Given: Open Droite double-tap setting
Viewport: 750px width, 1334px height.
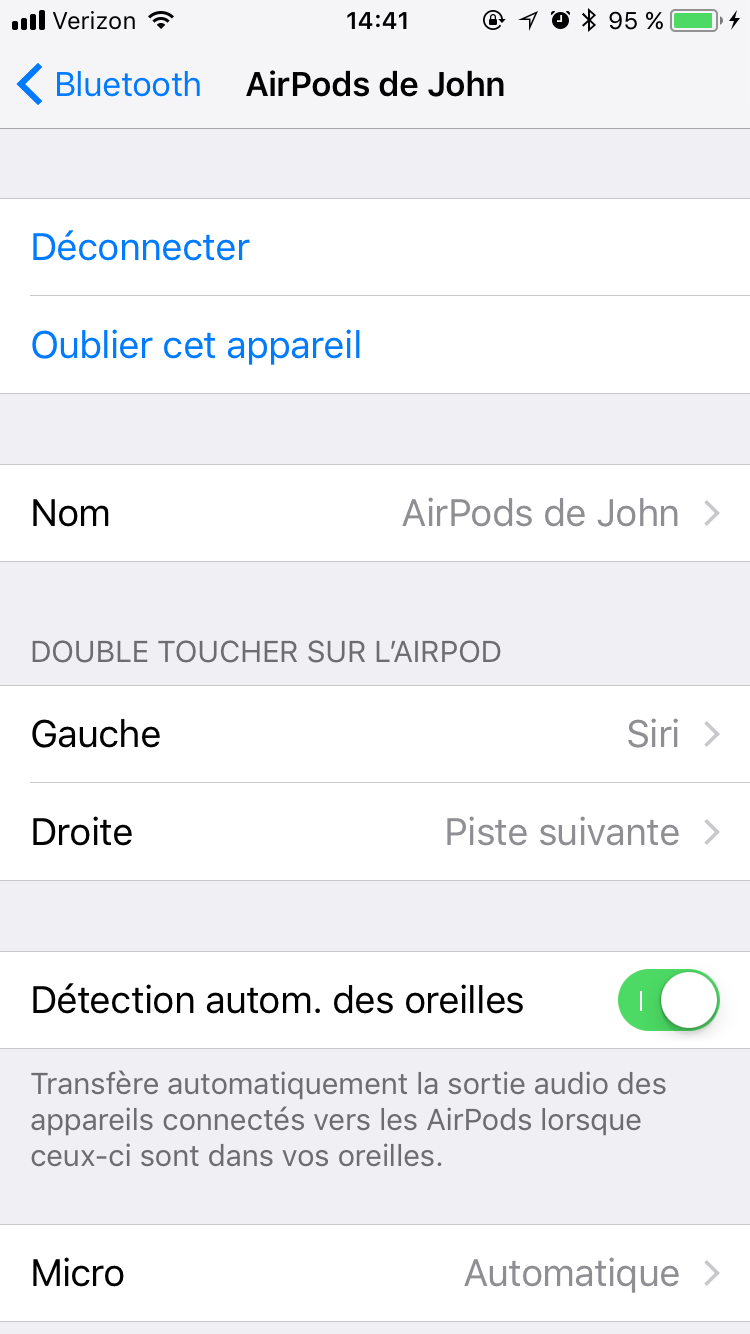Looking at the screenshot, I should click(x=375, y=832).
